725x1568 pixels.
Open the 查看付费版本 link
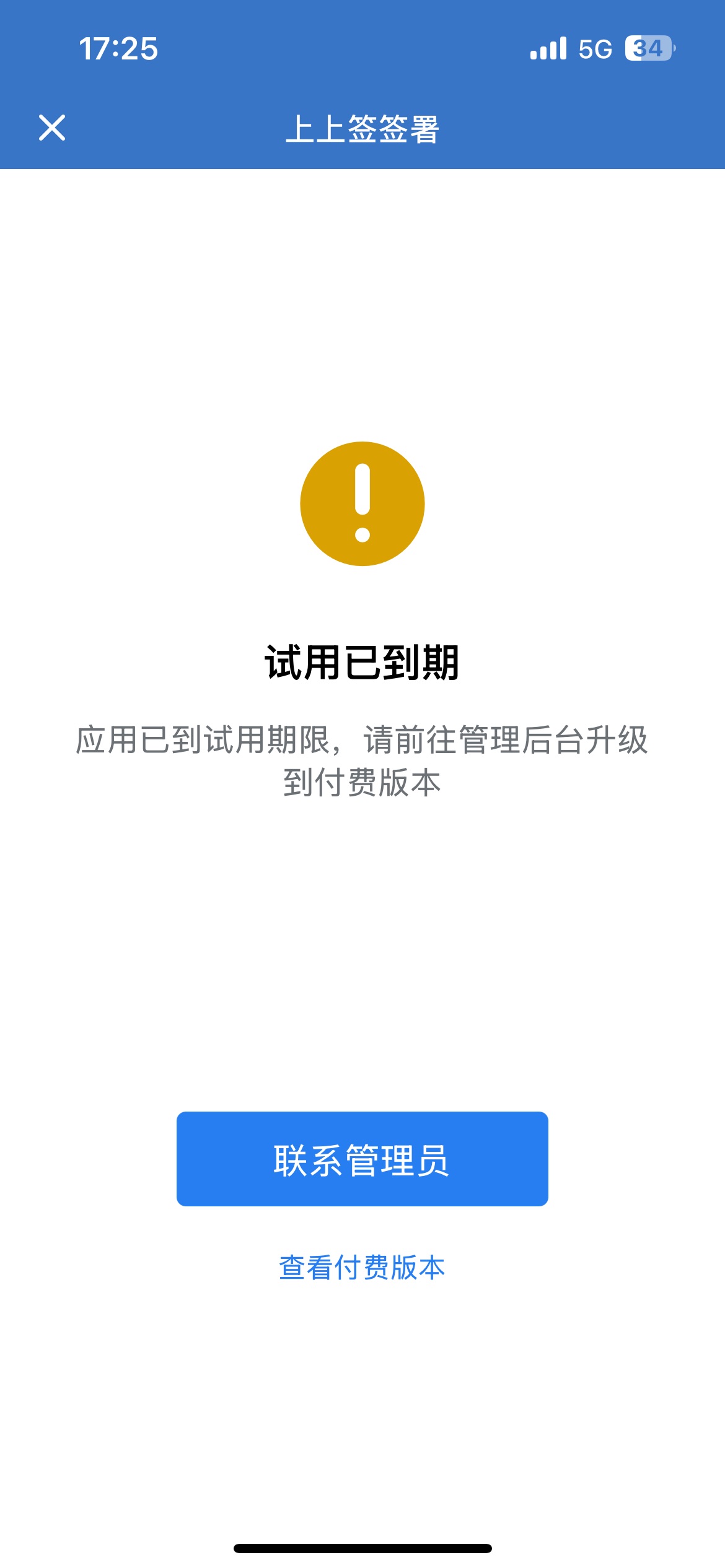coord(362,1268)
